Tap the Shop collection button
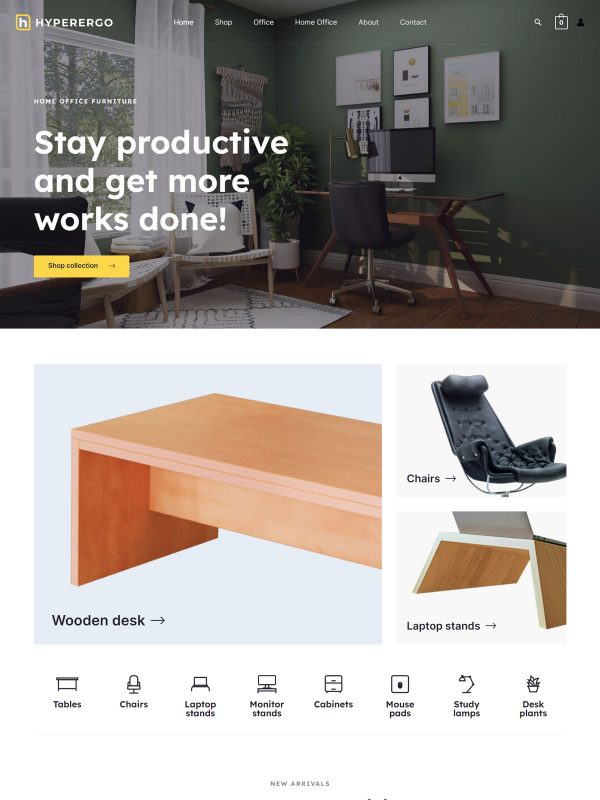 [81, 266]
